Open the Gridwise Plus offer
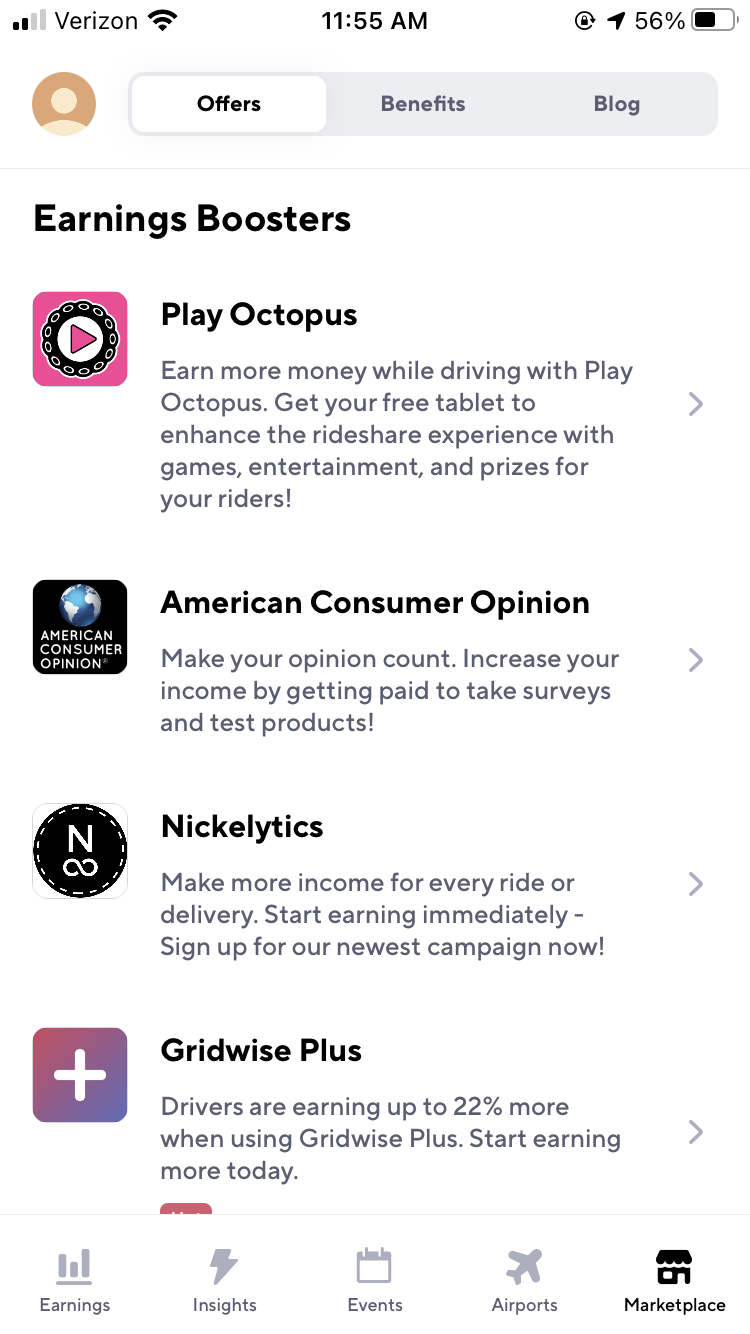750x1334 pixels. (x=375, y=1116)
